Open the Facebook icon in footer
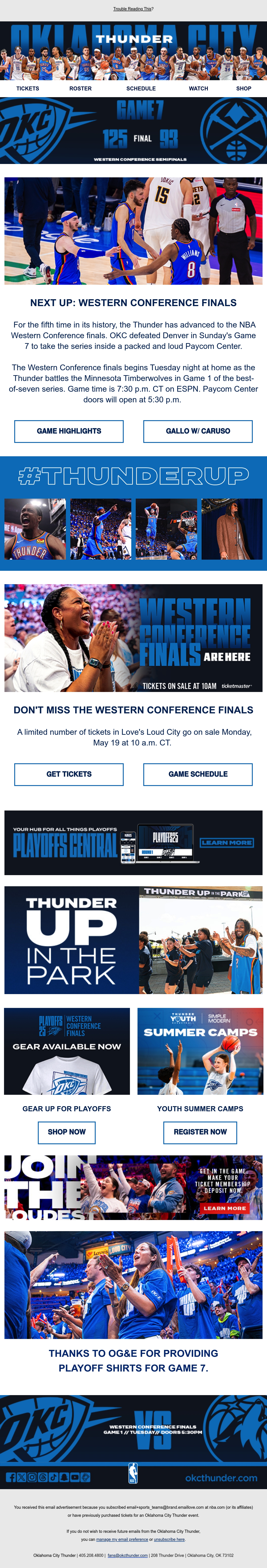267x1568 pixels. point(10,1477)
